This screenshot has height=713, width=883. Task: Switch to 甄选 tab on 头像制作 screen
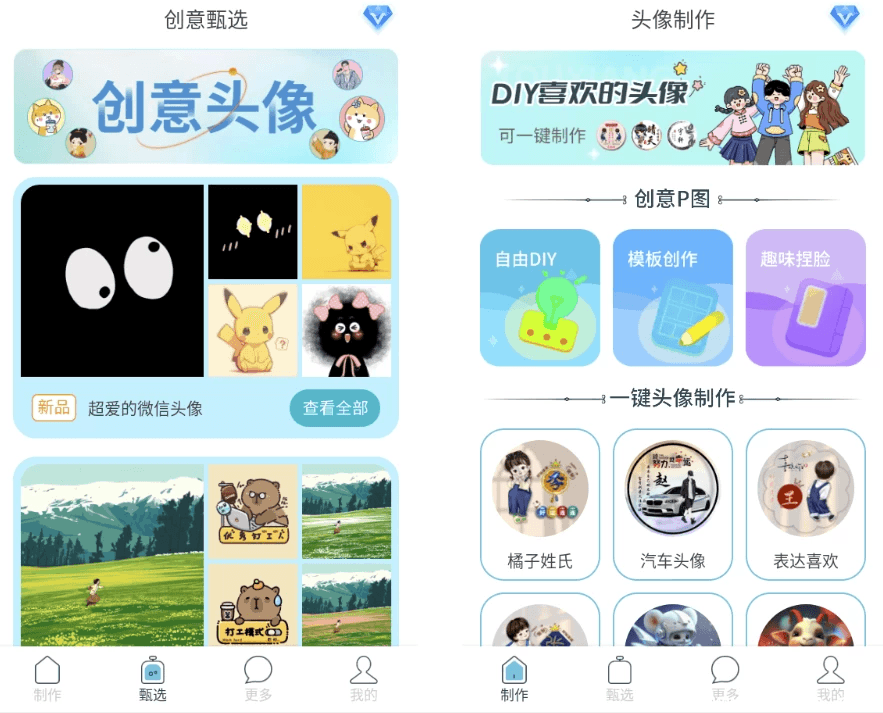point(620,679)
